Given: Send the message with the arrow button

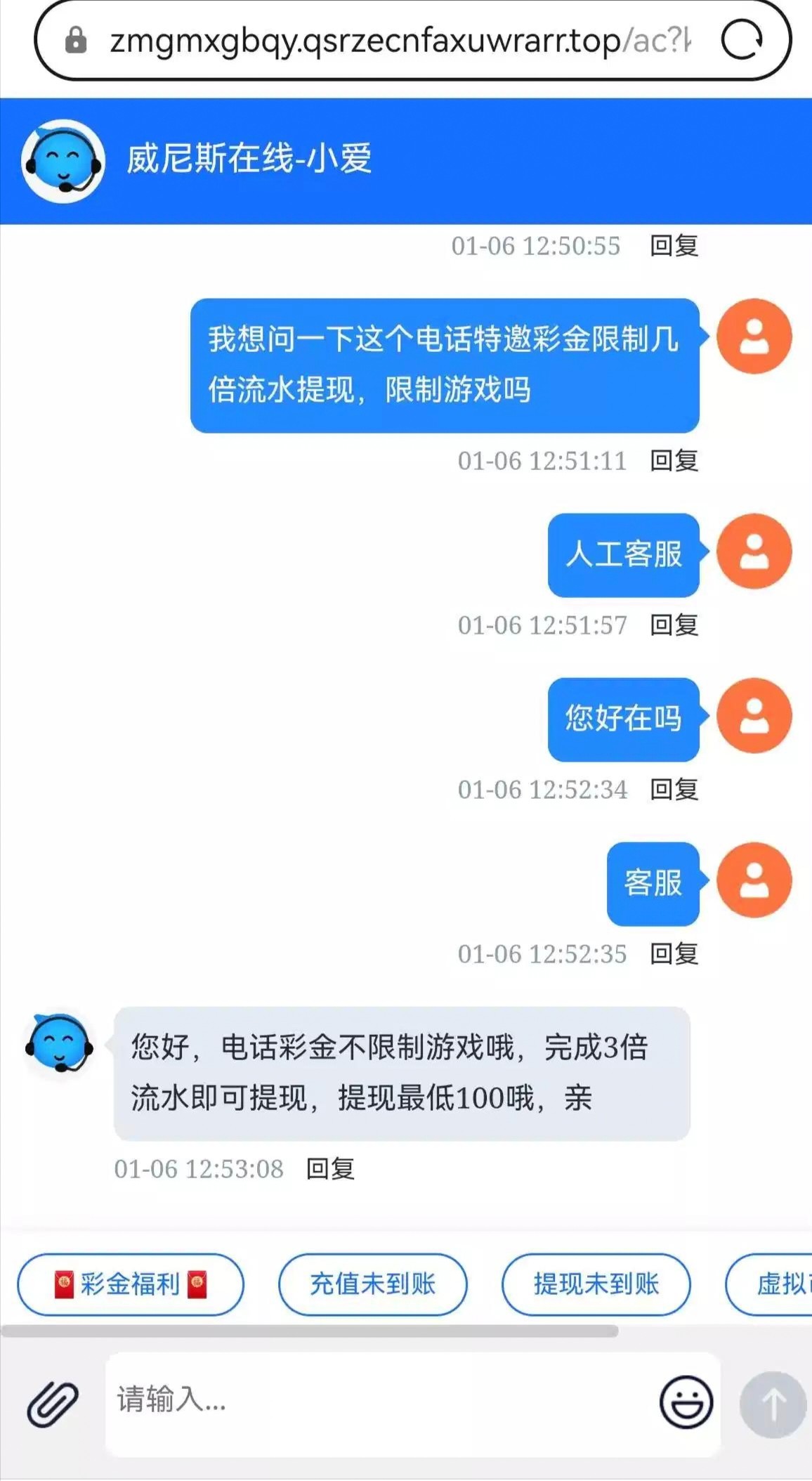Looking at the screenshot, I should 773,1404.
